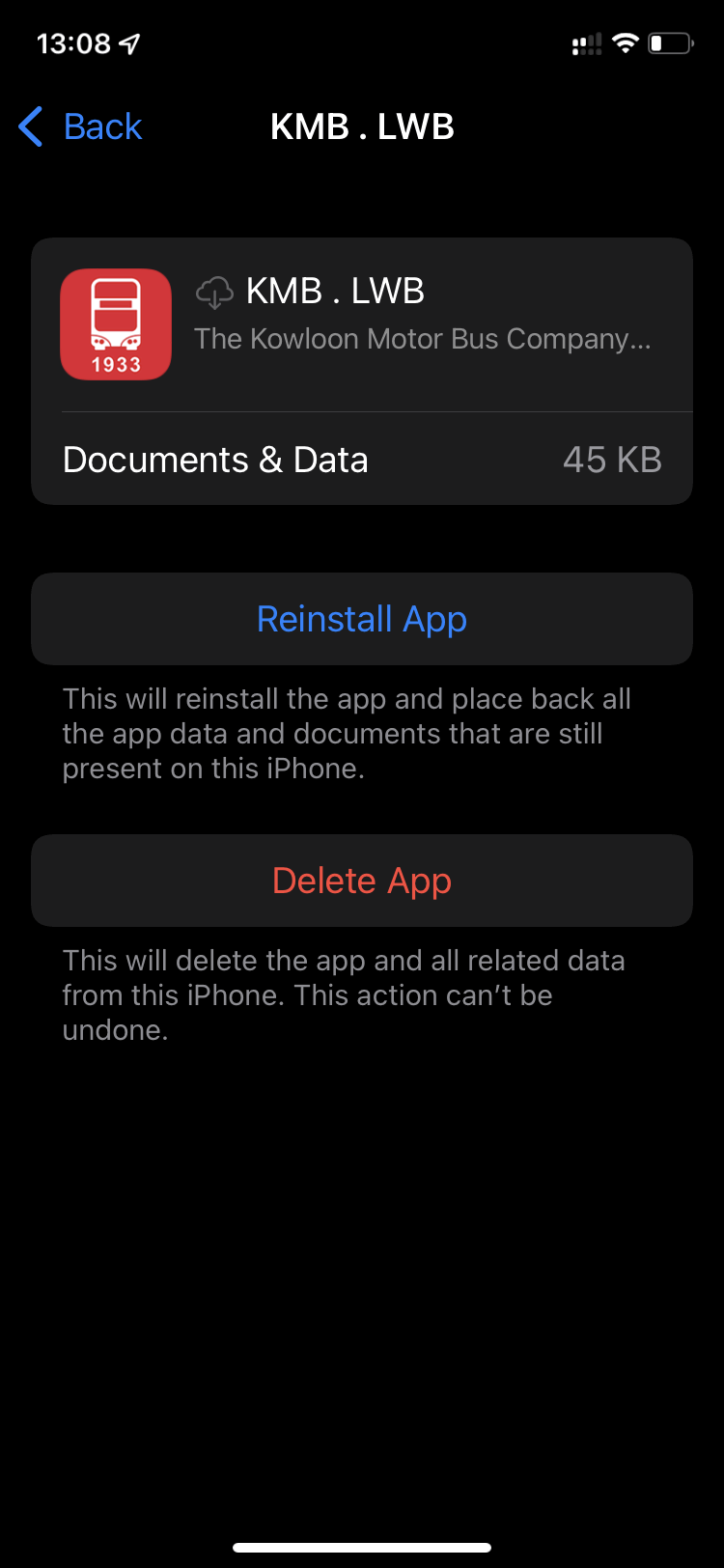Tap the battery icon in status bar

(670, 42)
